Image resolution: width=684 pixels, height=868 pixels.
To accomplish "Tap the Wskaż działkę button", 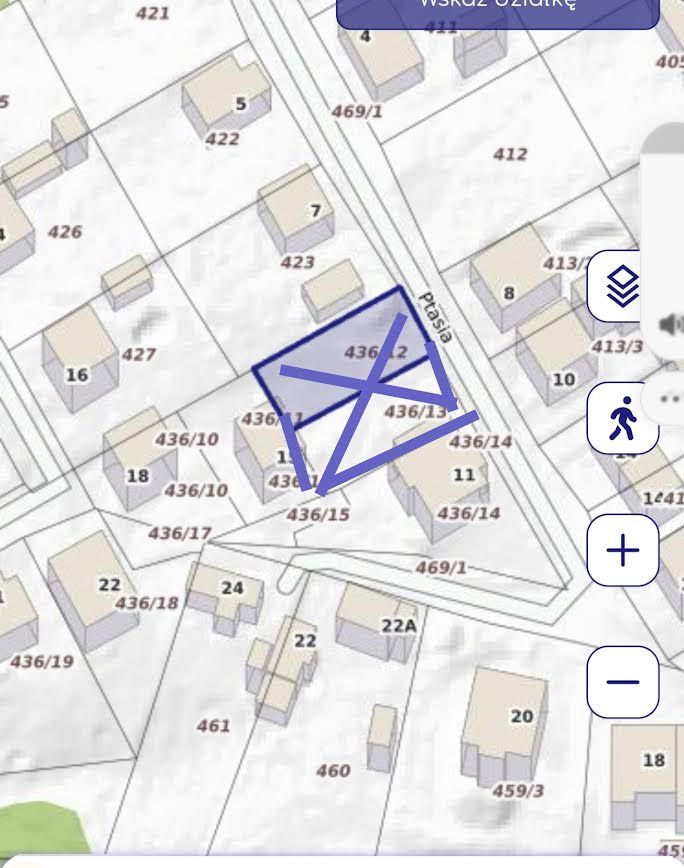I will point(497,10).
